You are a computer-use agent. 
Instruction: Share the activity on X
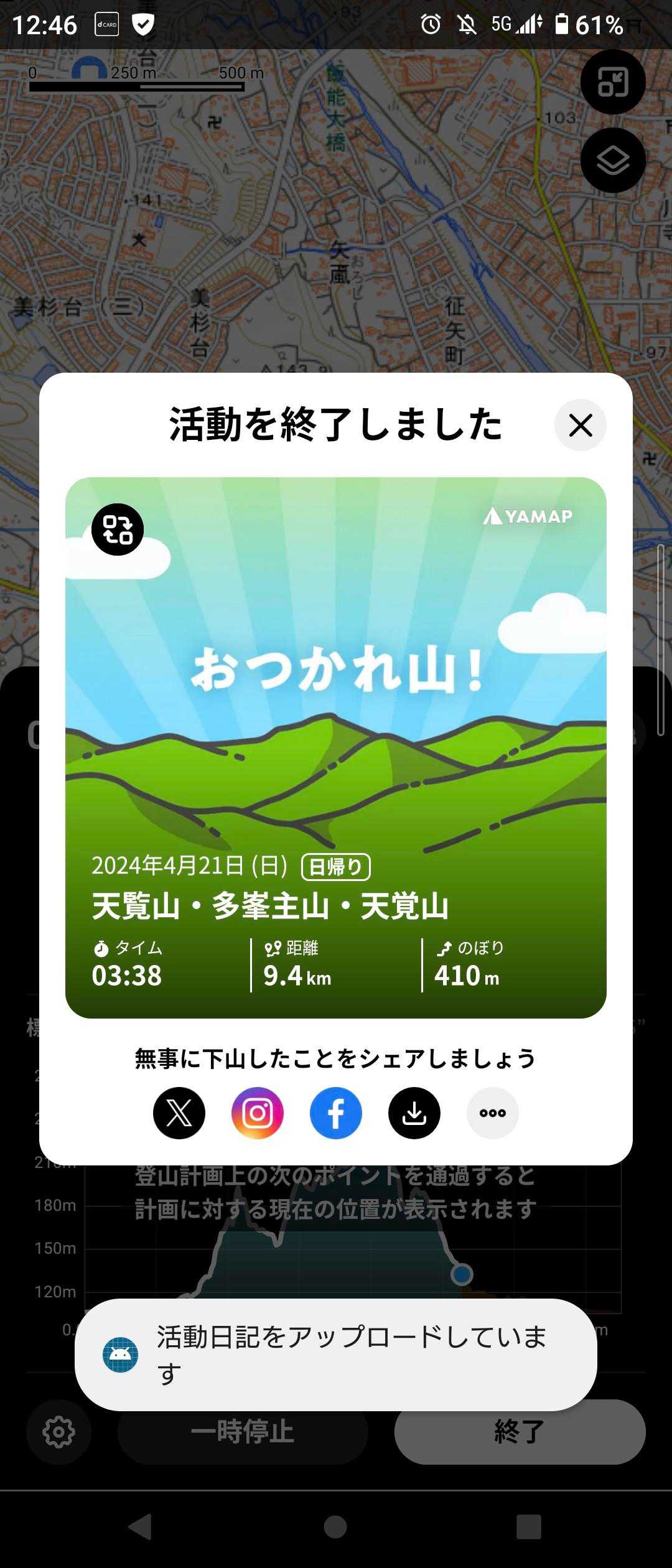pos(179,1113)
